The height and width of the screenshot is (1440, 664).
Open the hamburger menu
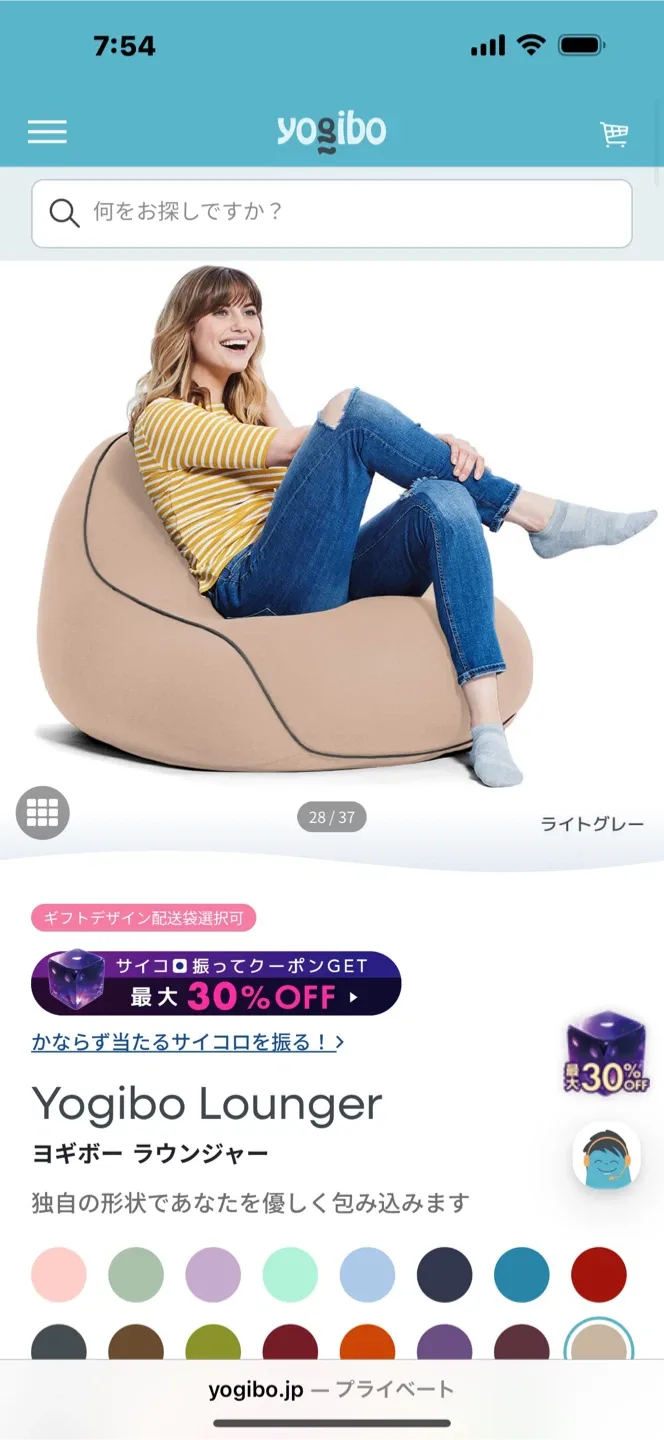pos(47,132)
